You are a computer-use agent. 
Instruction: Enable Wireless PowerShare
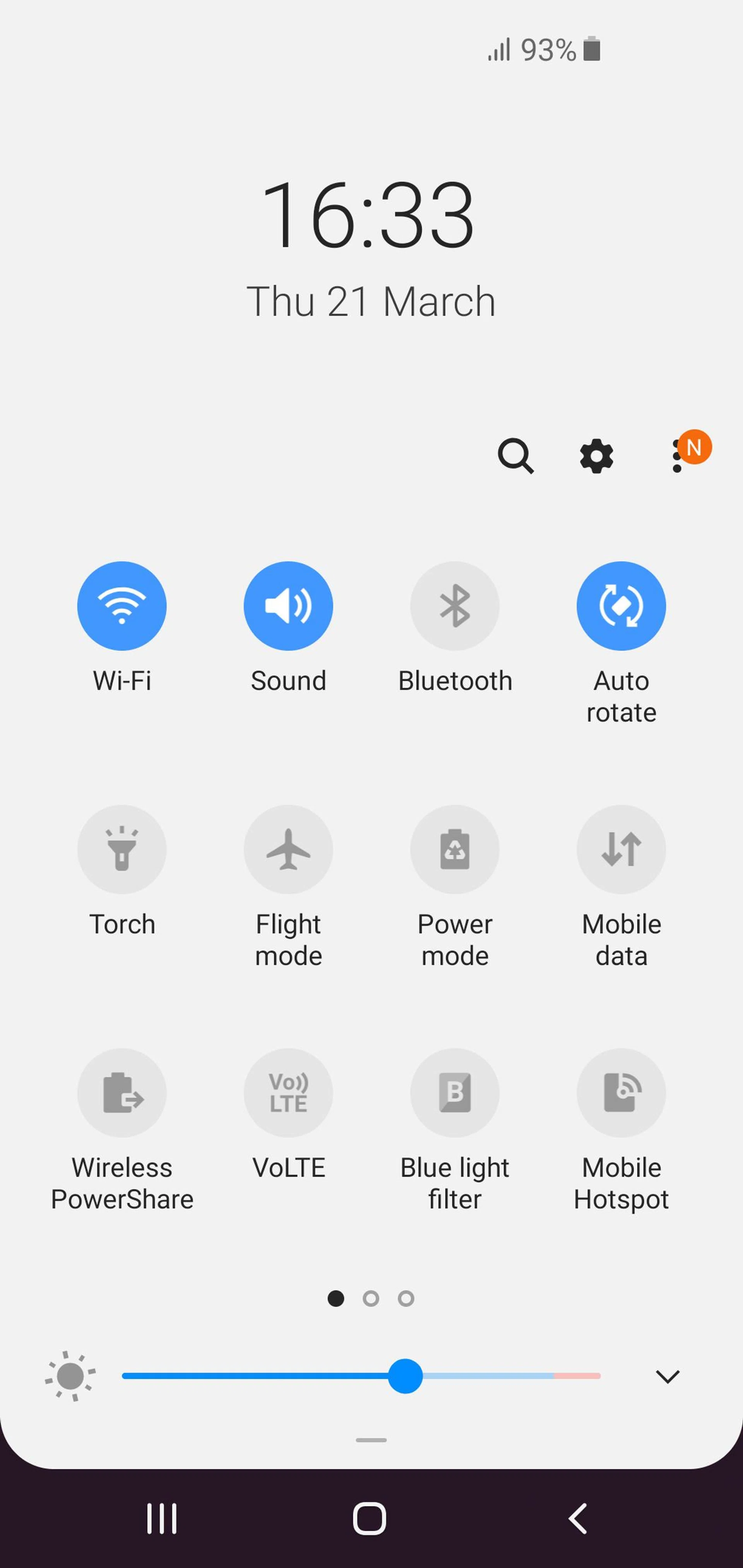click(x=122, y=1093)
